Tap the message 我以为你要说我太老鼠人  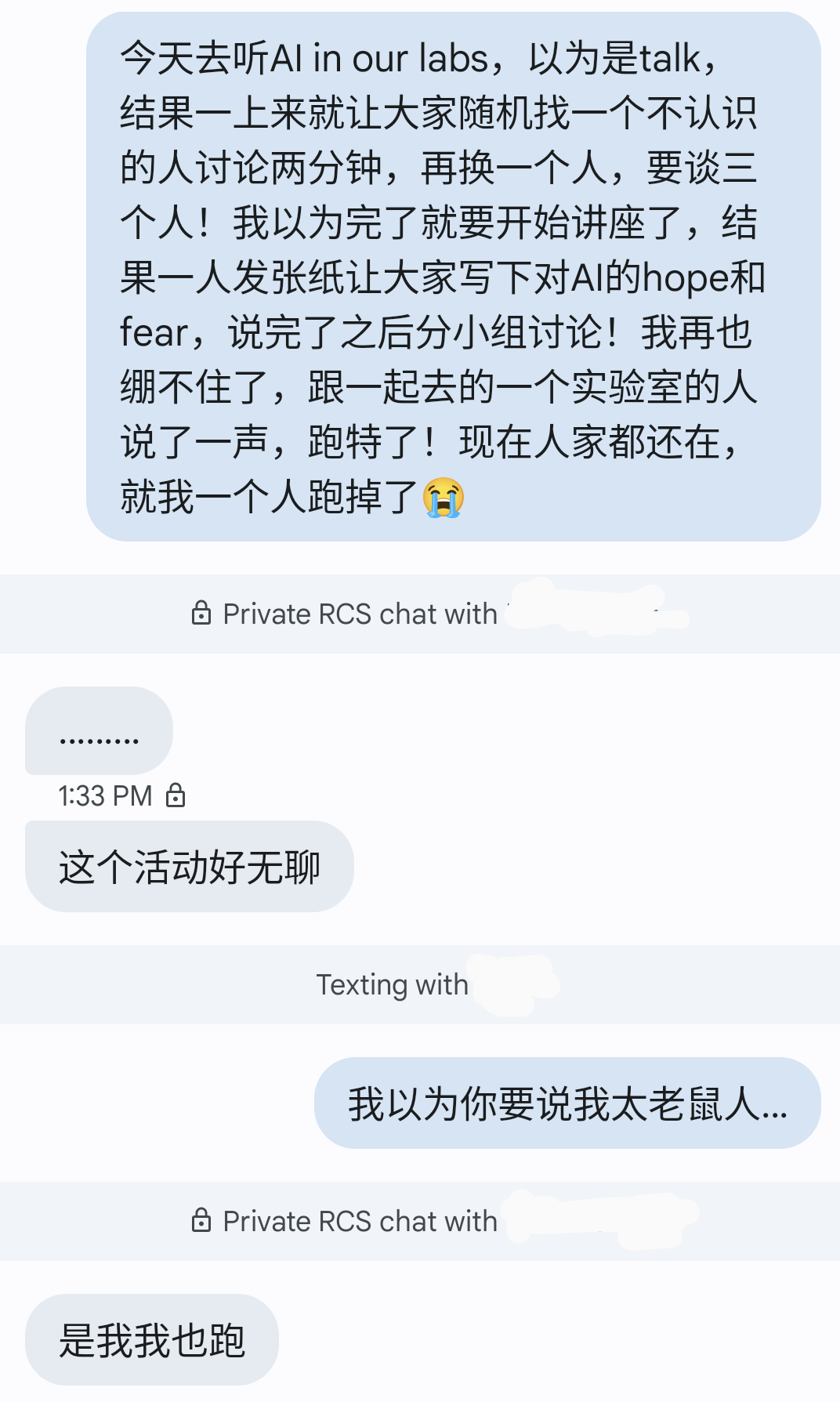pos(567,1103)
